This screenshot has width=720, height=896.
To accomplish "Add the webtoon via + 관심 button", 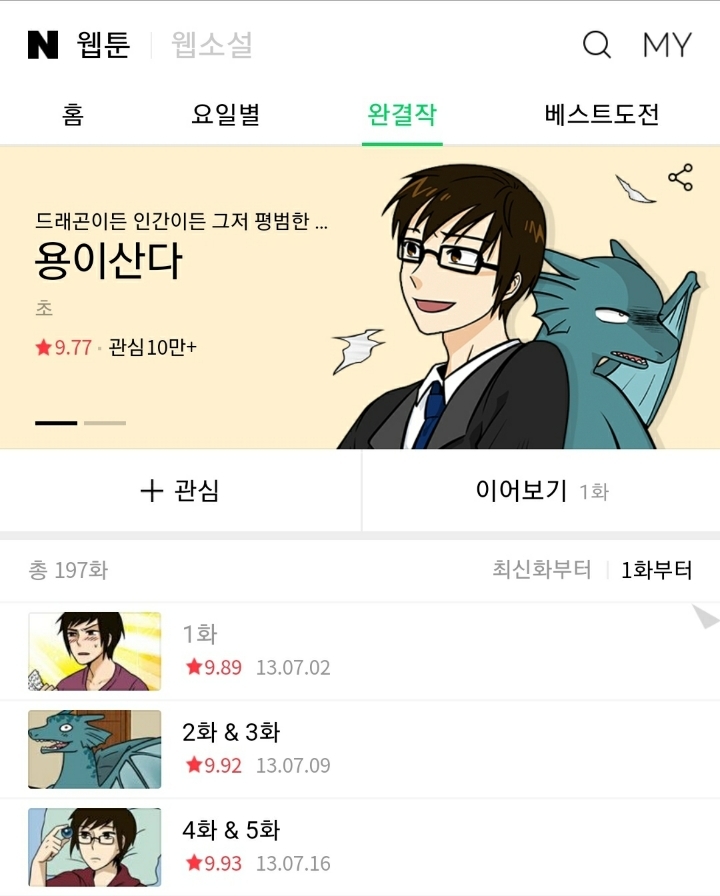I will [180, 490].
